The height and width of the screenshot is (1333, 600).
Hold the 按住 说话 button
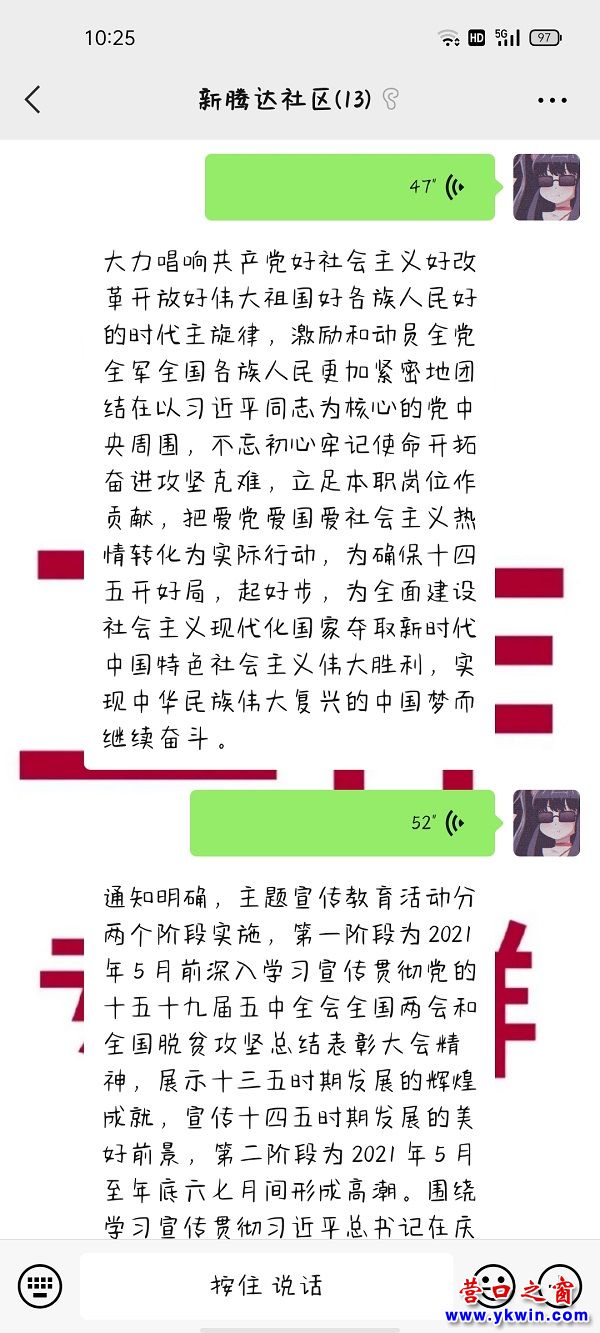tap(267, 1285)
